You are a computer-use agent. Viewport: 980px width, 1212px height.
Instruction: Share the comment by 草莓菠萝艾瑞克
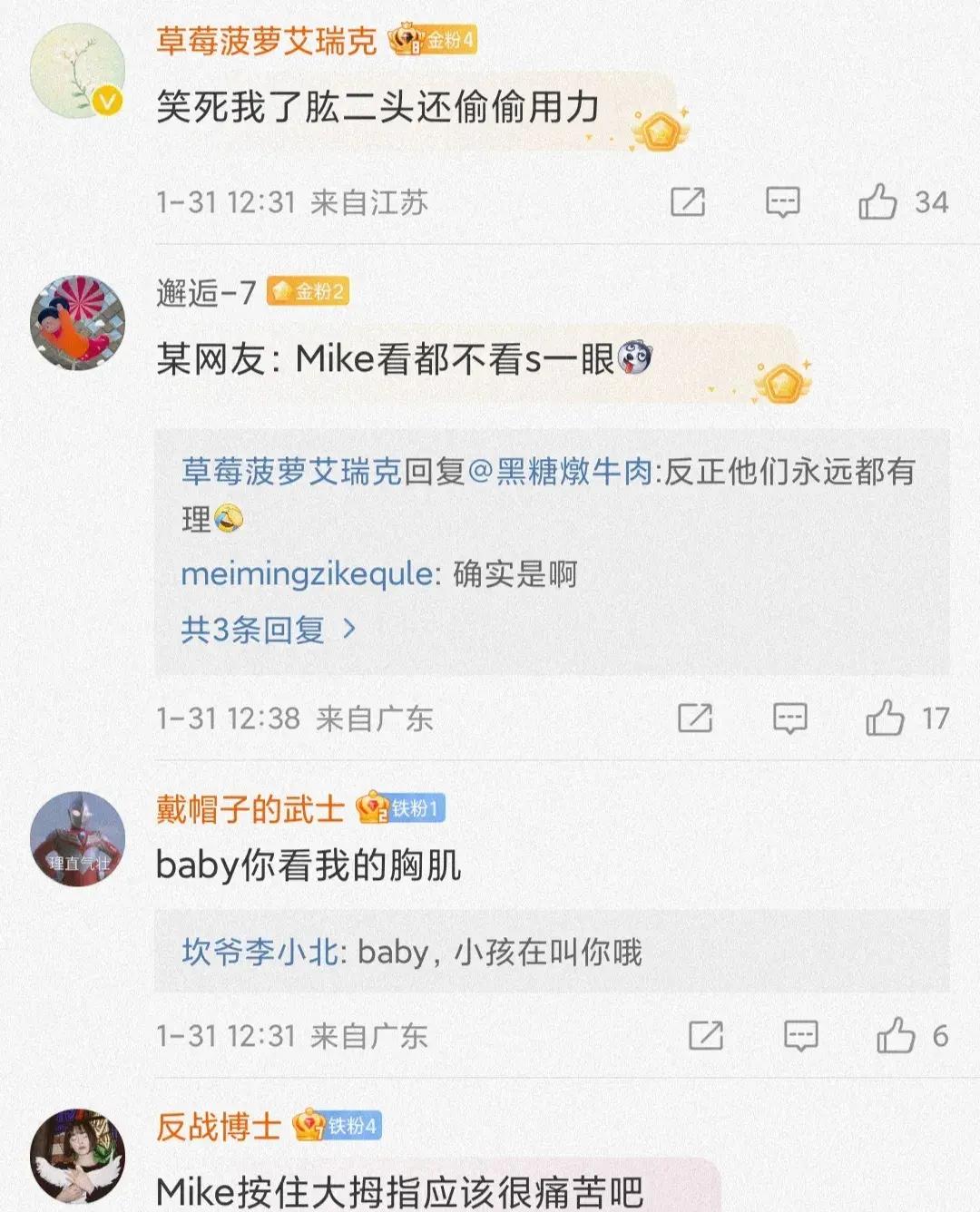pos(688,201)
